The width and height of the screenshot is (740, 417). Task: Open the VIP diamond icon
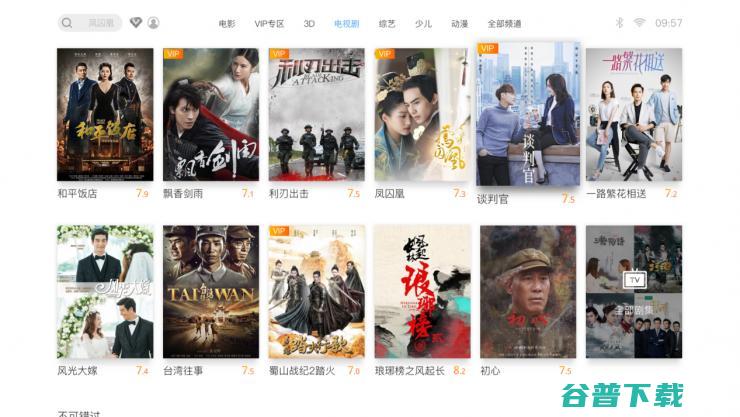136,23
